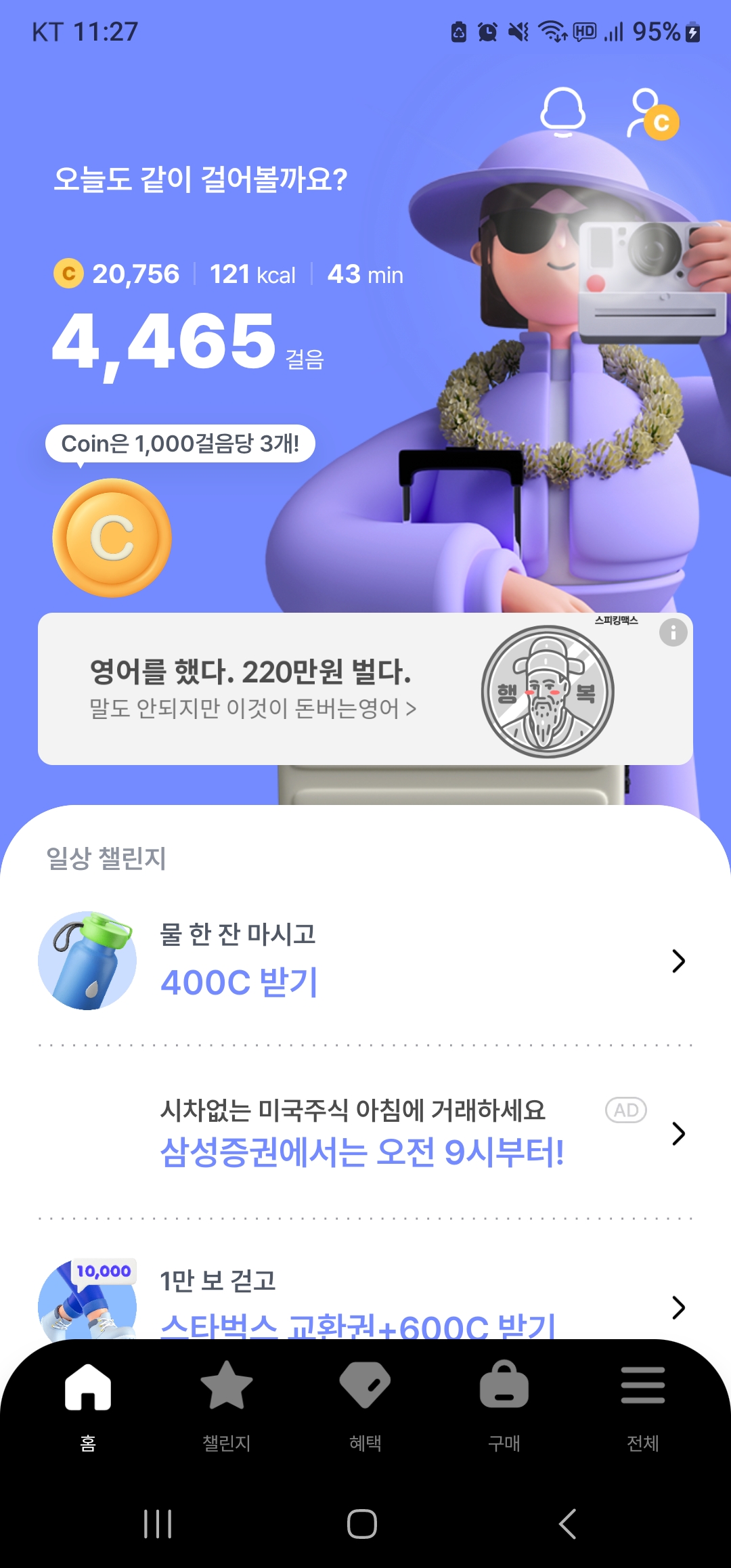Open the system recent apps button

point(158,1524)
